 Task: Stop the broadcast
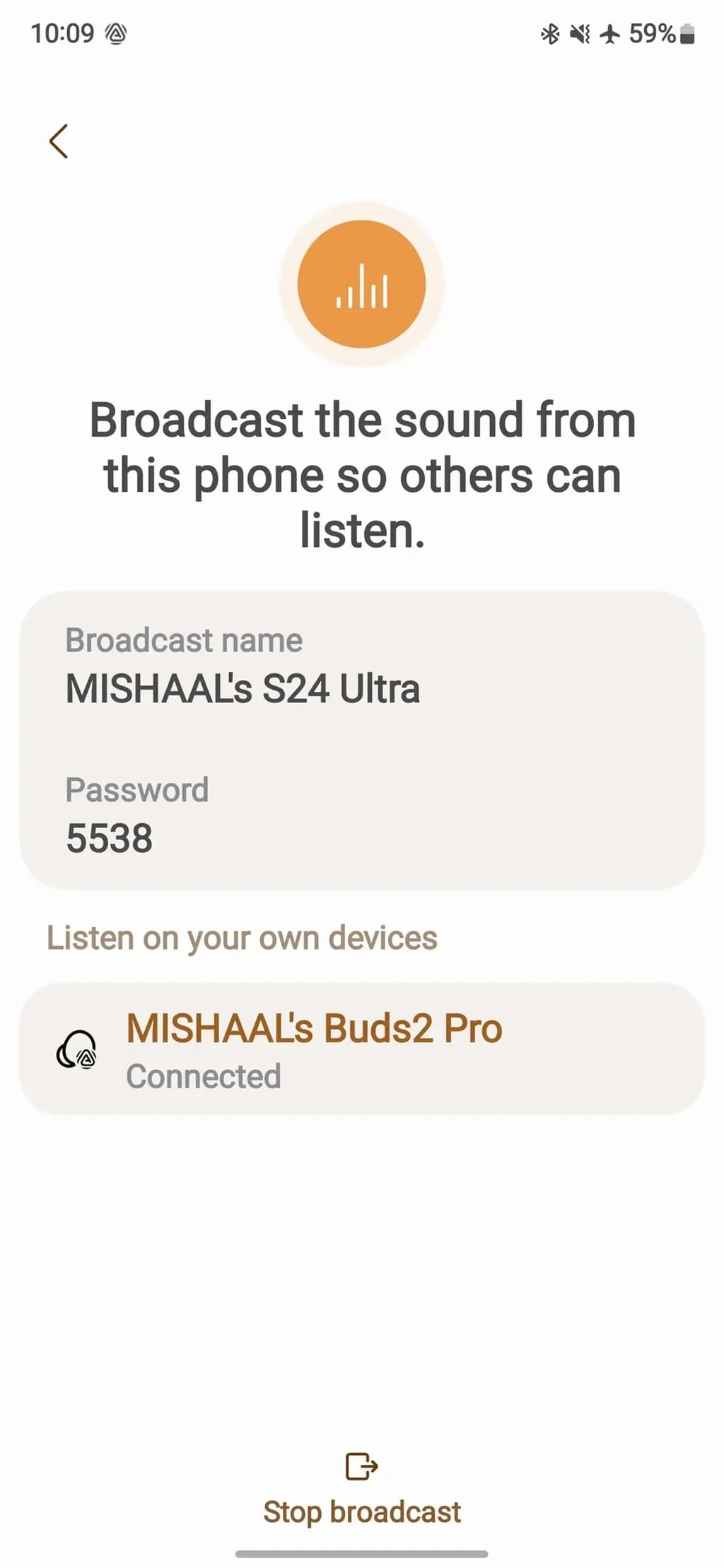point(361,1490)
